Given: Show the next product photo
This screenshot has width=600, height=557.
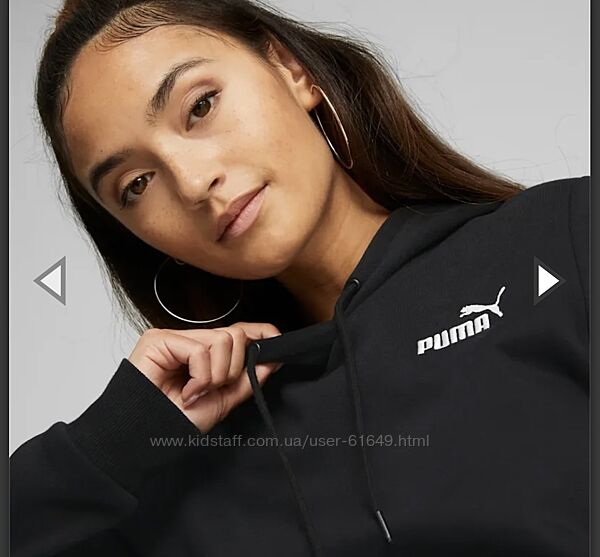Looking at the screenshot, I should tap(547, 280).
